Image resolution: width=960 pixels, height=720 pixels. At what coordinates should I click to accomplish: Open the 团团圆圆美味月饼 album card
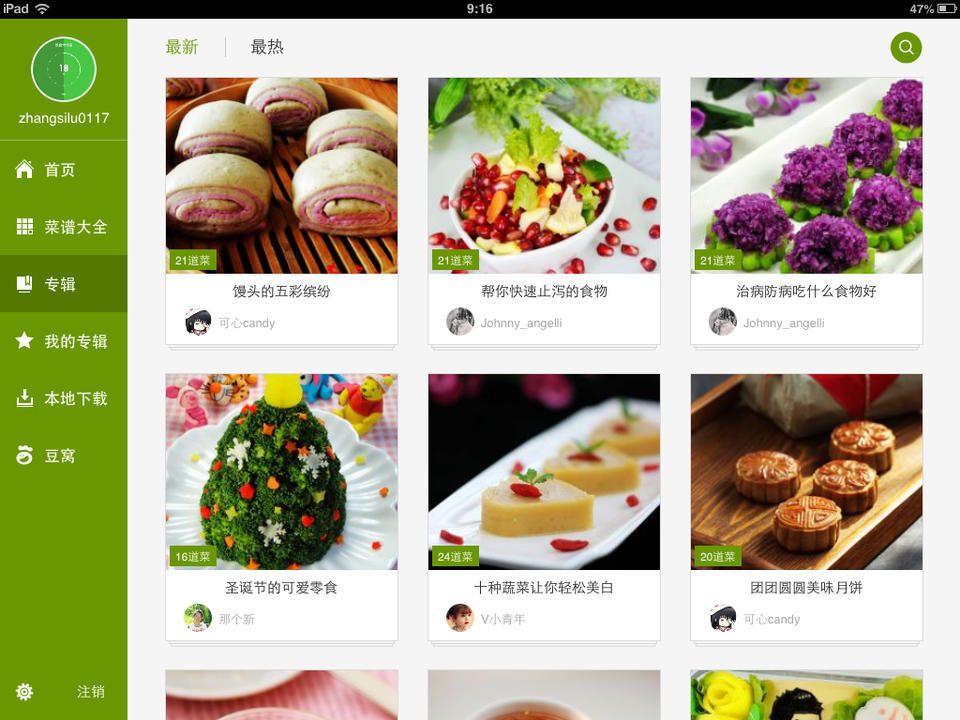[806, 508]
